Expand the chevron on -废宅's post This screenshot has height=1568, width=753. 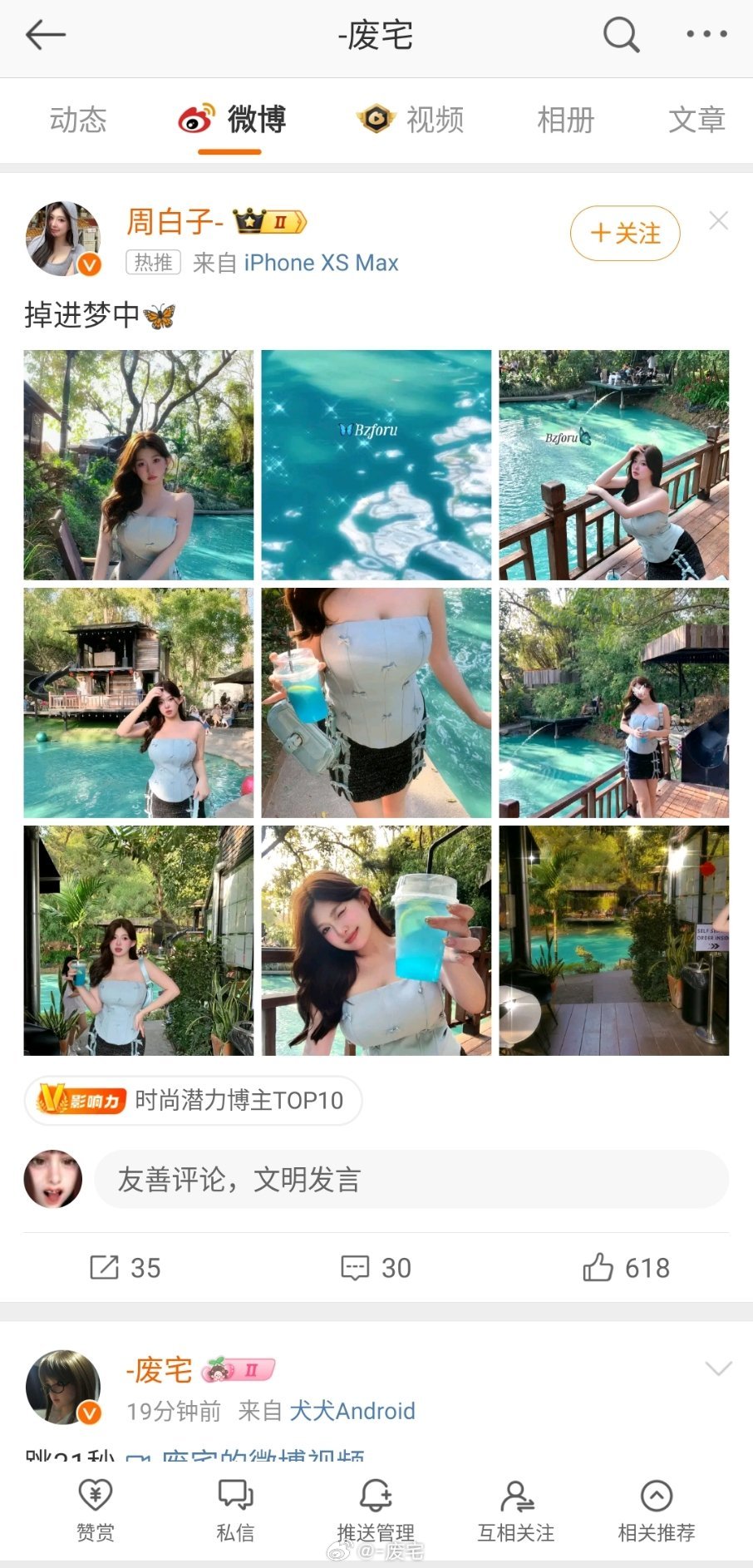click(x=717, y=1368)
